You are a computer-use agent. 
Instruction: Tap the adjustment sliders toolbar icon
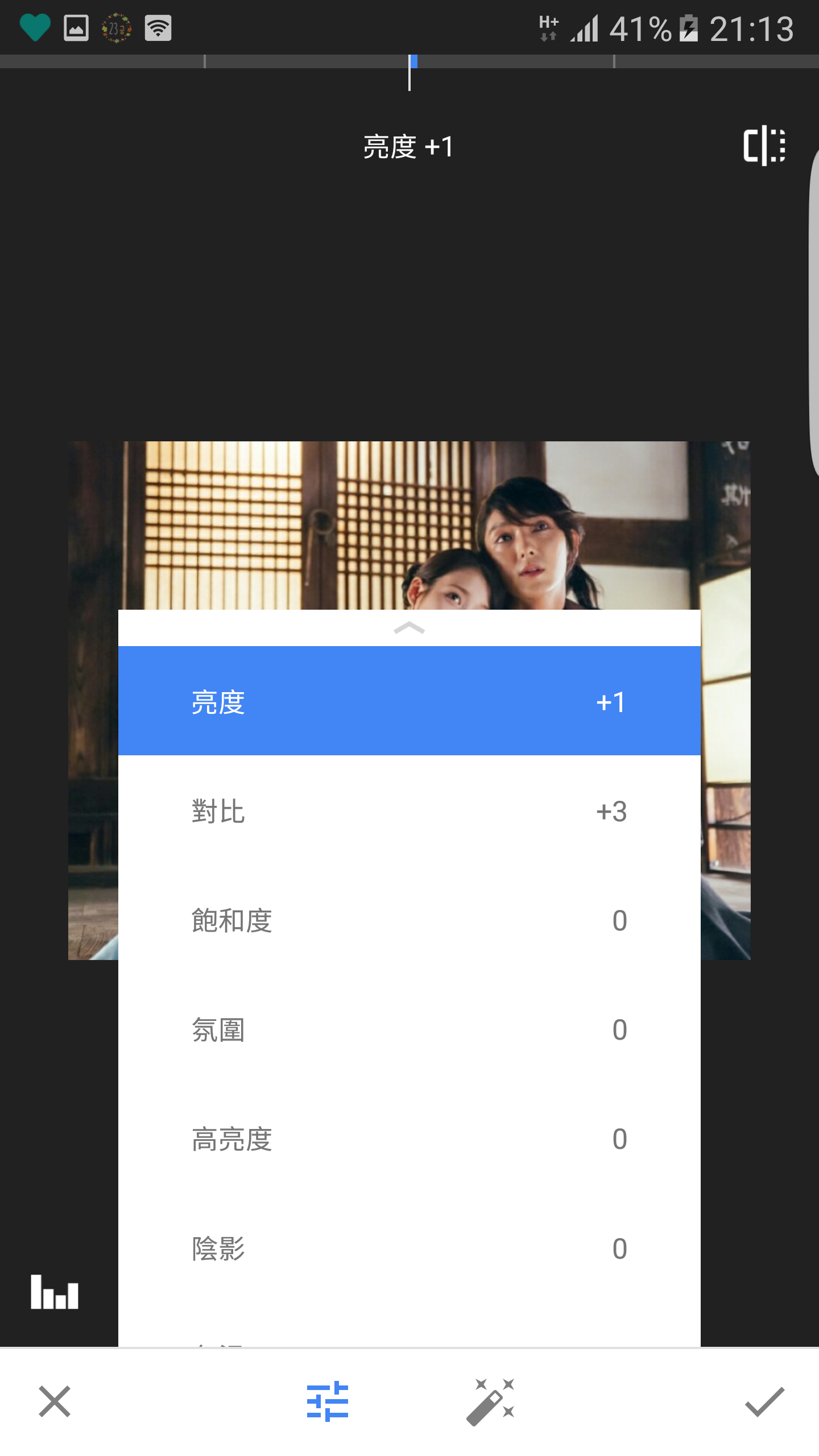(327, 1401)
